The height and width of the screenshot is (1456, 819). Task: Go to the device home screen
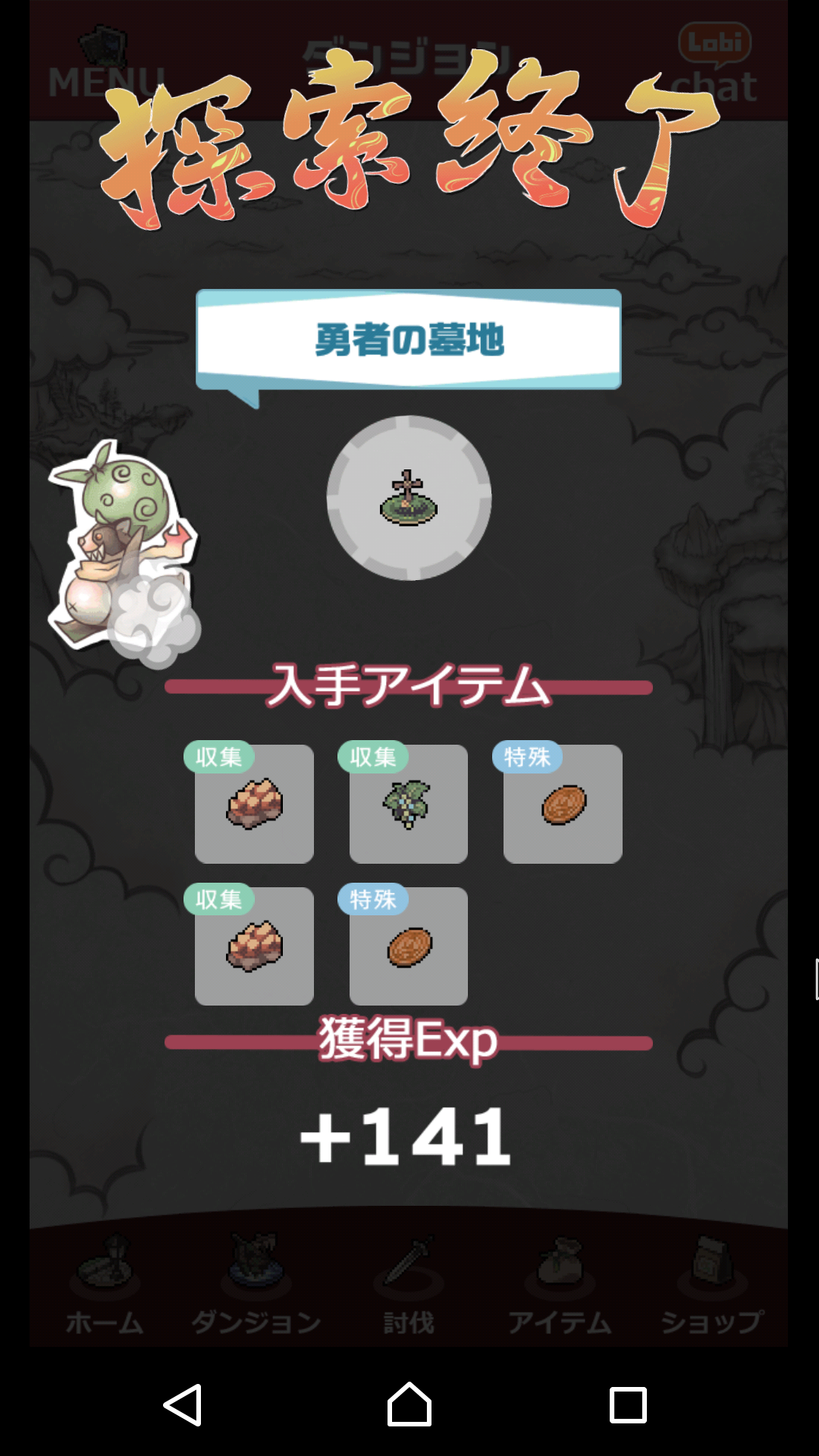click(409, 1404)
